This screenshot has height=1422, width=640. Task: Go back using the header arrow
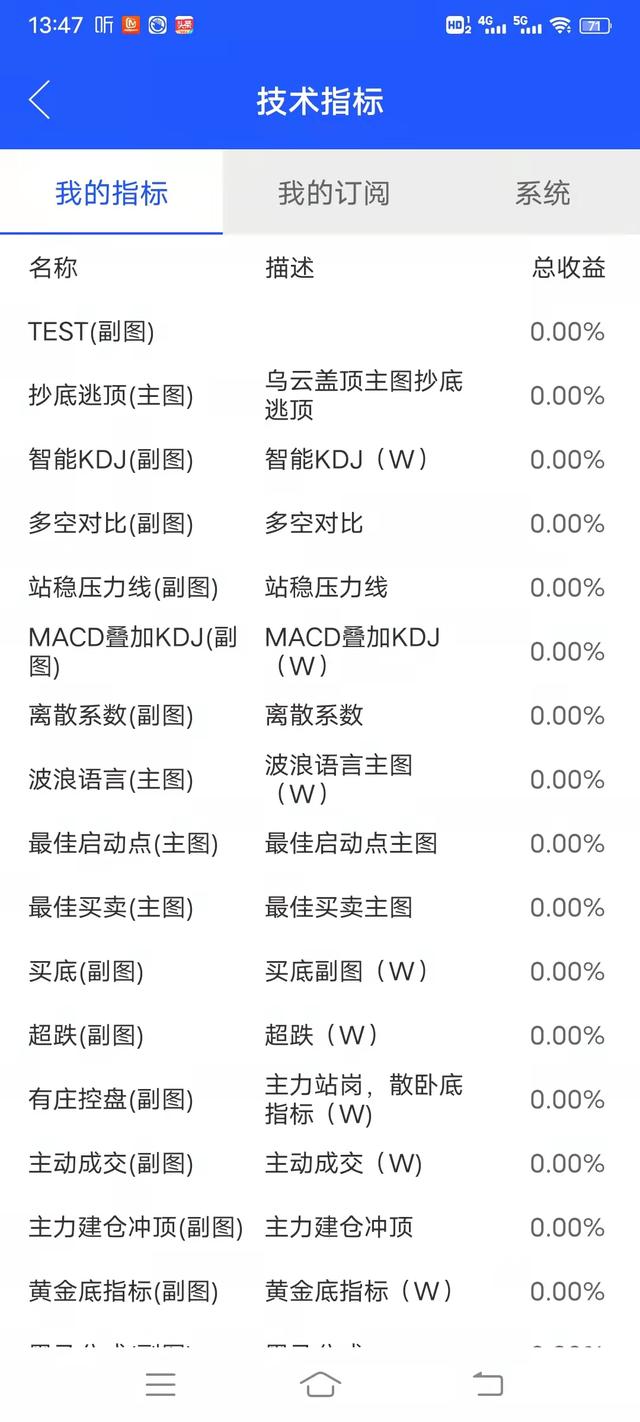point(40,101)
